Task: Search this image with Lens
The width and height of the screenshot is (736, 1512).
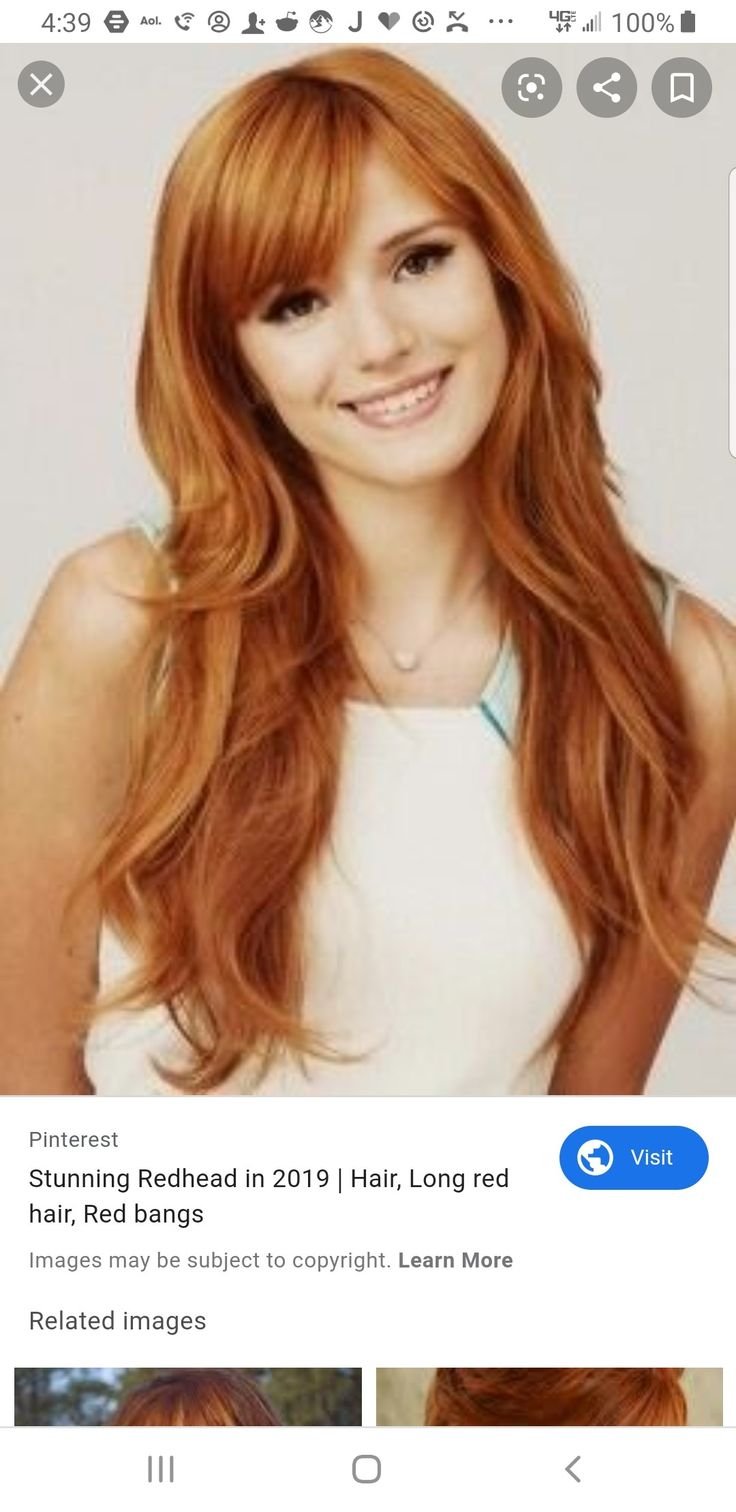Action: [x=531, y=88]
